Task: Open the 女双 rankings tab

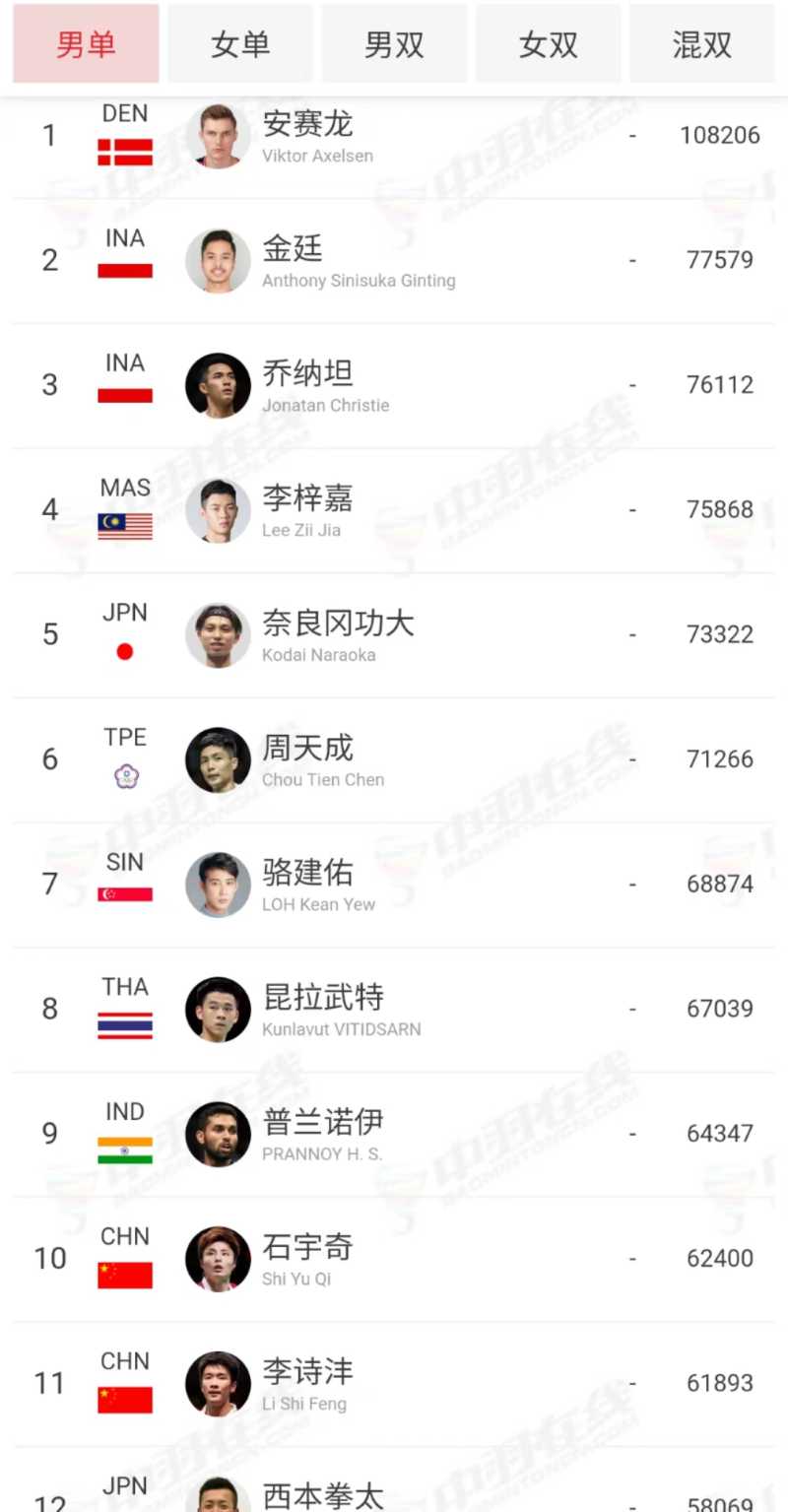Action: [x=548, y=44]
